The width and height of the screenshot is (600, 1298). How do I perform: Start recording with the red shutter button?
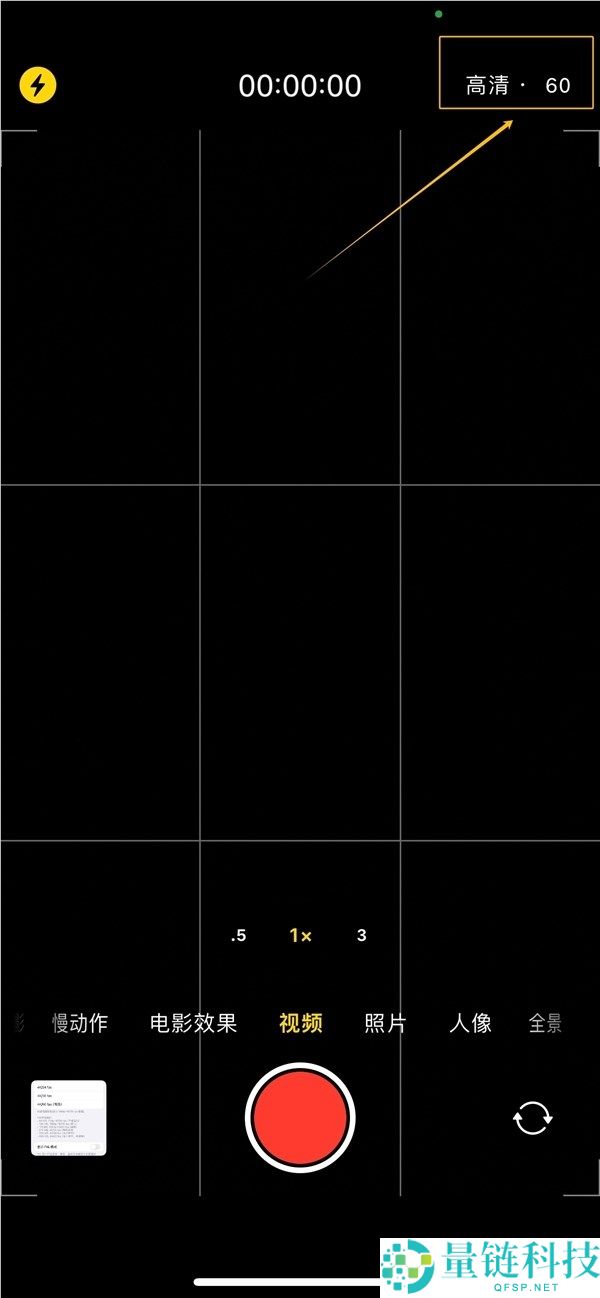click(x=300, y=1117)
